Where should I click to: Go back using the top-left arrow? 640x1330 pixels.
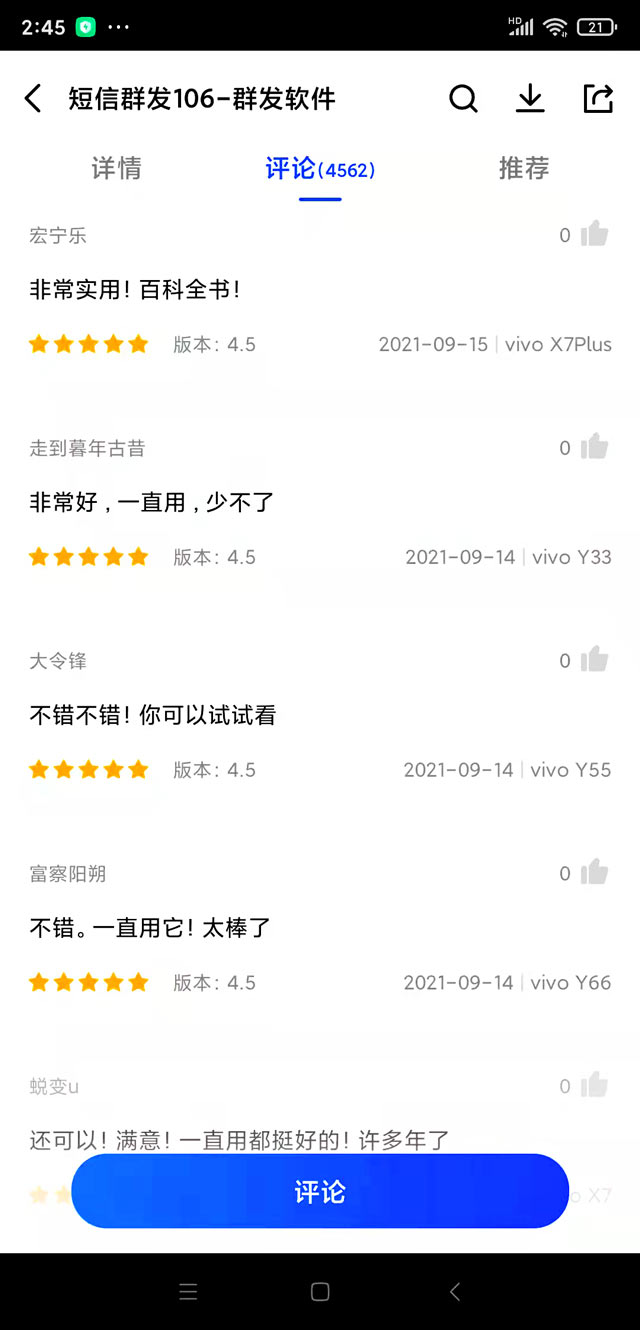point(33,98)
